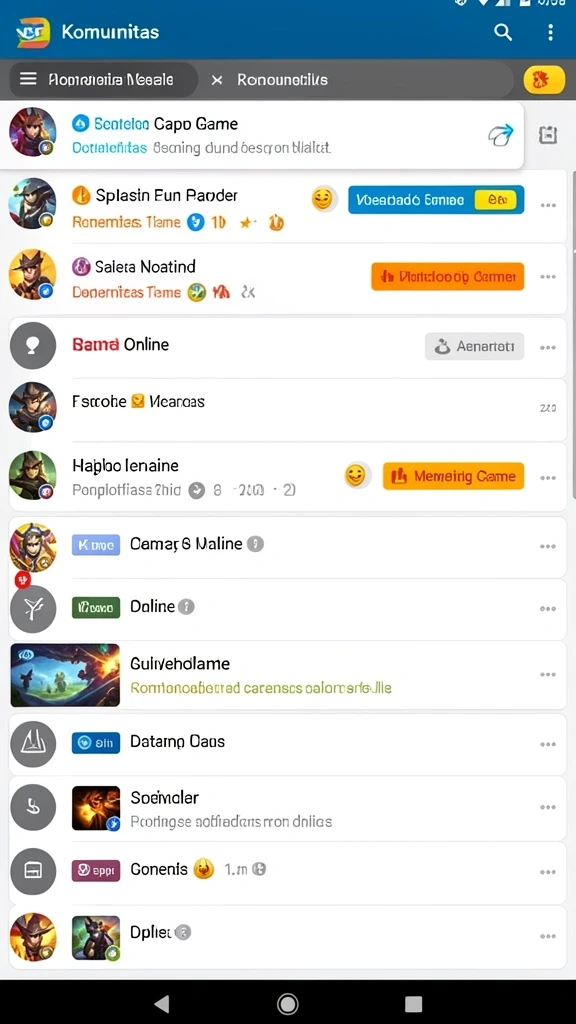Open more options for the Gonenis row

click(x=548, y=872)
